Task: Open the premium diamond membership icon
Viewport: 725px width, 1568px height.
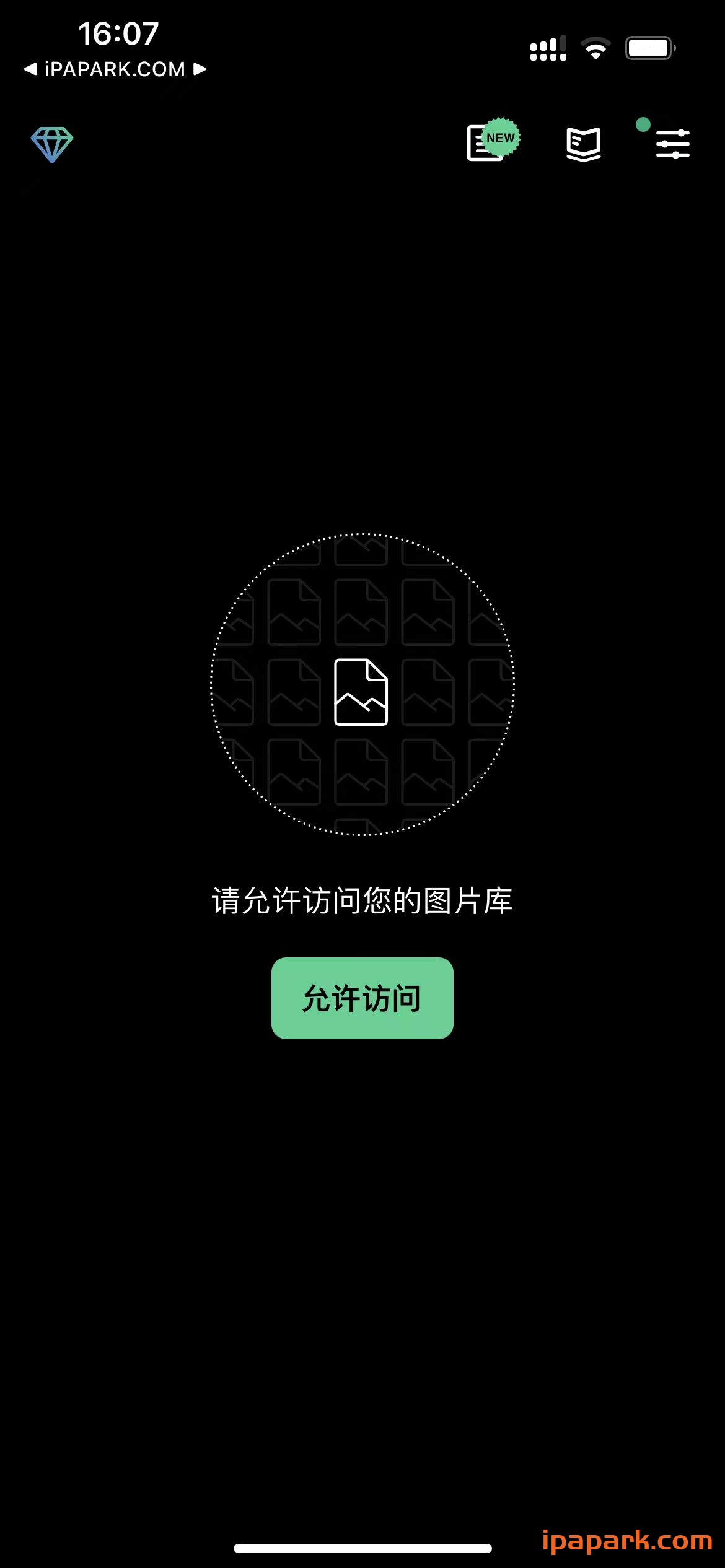Action: pyautogui.click(x=52, y=144)
